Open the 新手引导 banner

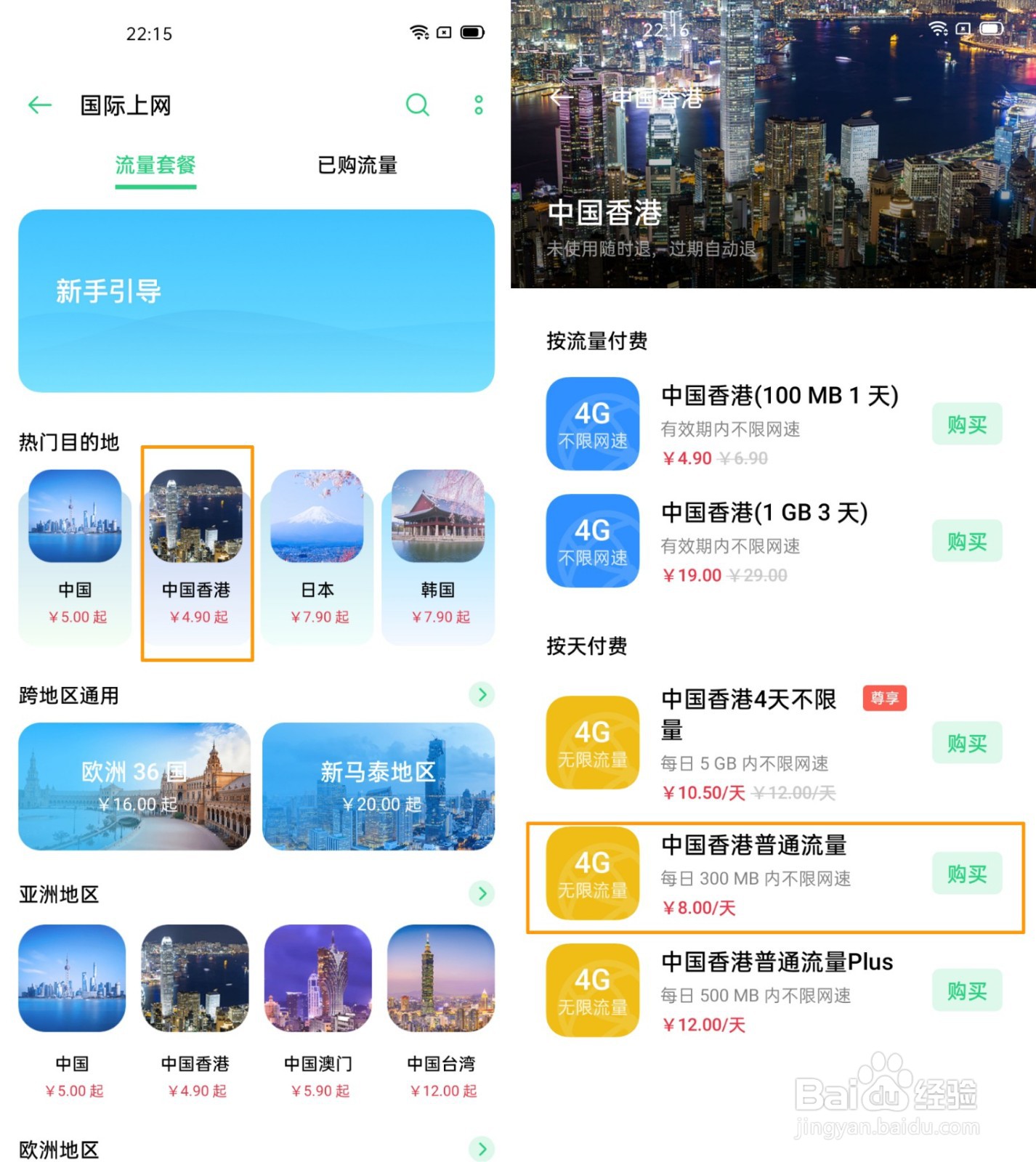coord(256,301)
